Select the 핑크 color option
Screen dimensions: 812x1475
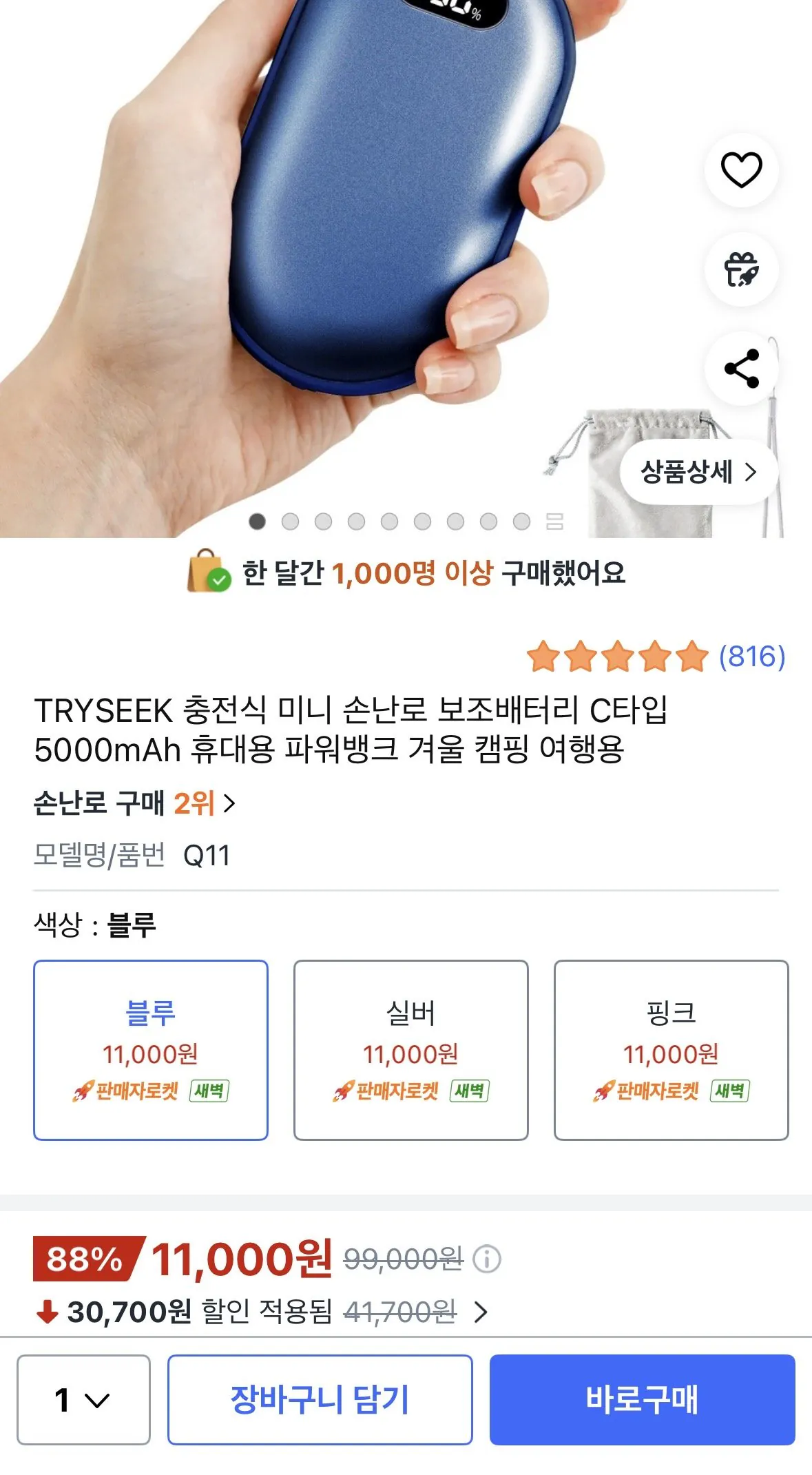[670, 1051]
